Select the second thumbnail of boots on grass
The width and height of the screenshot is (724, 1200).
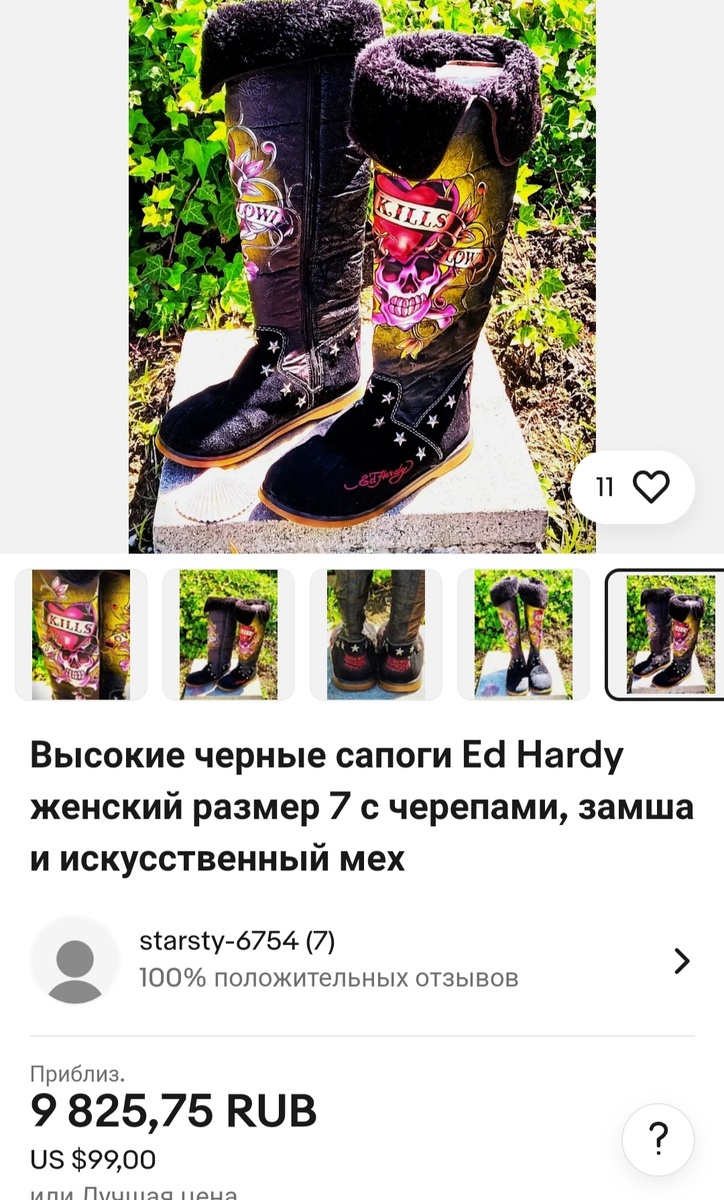click(x=228, y=634)
